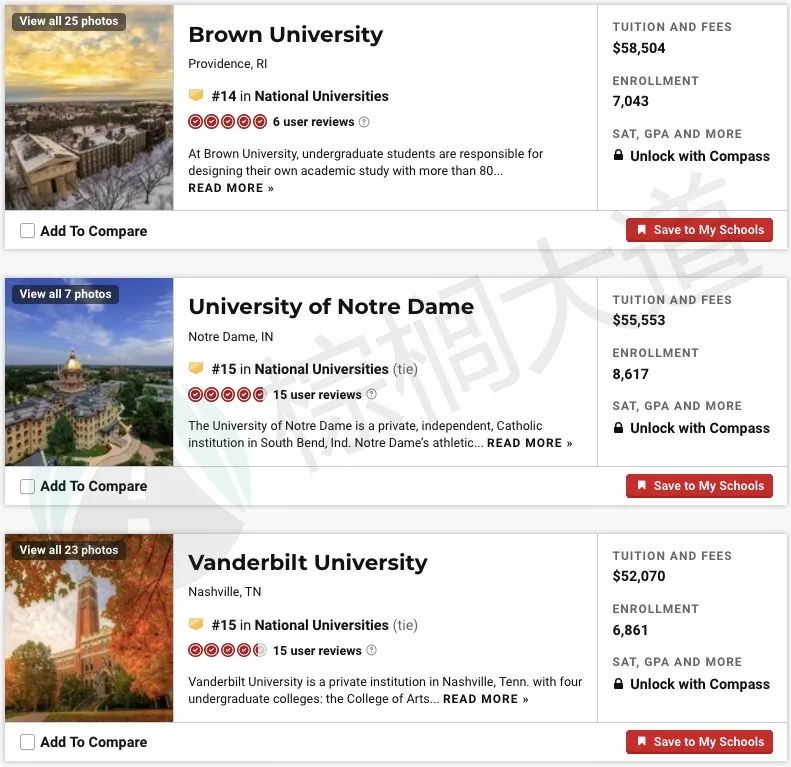Save Vanderbilt University to My Schools
This screenshot has width=791, height=767.
point(699,742)
